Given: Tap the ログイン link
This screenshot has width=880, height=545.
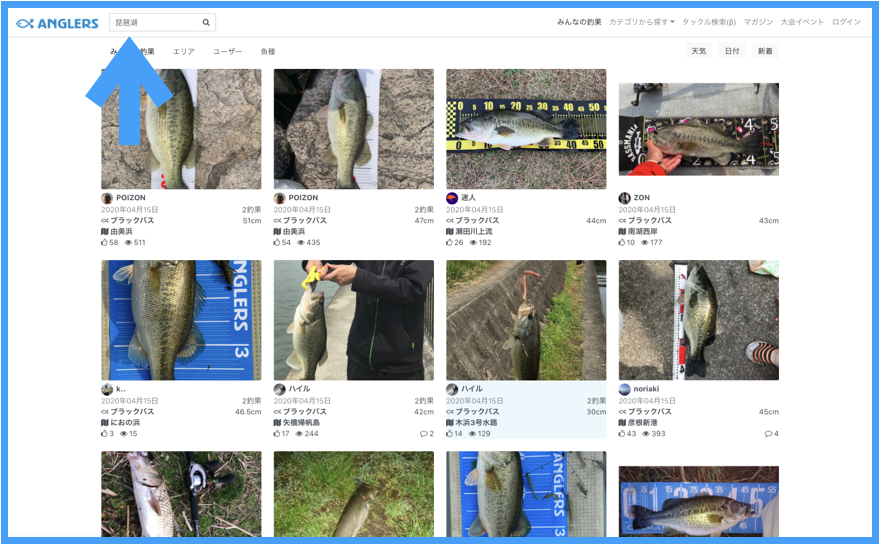Looking at the screenshot, I should click(846, 22).
